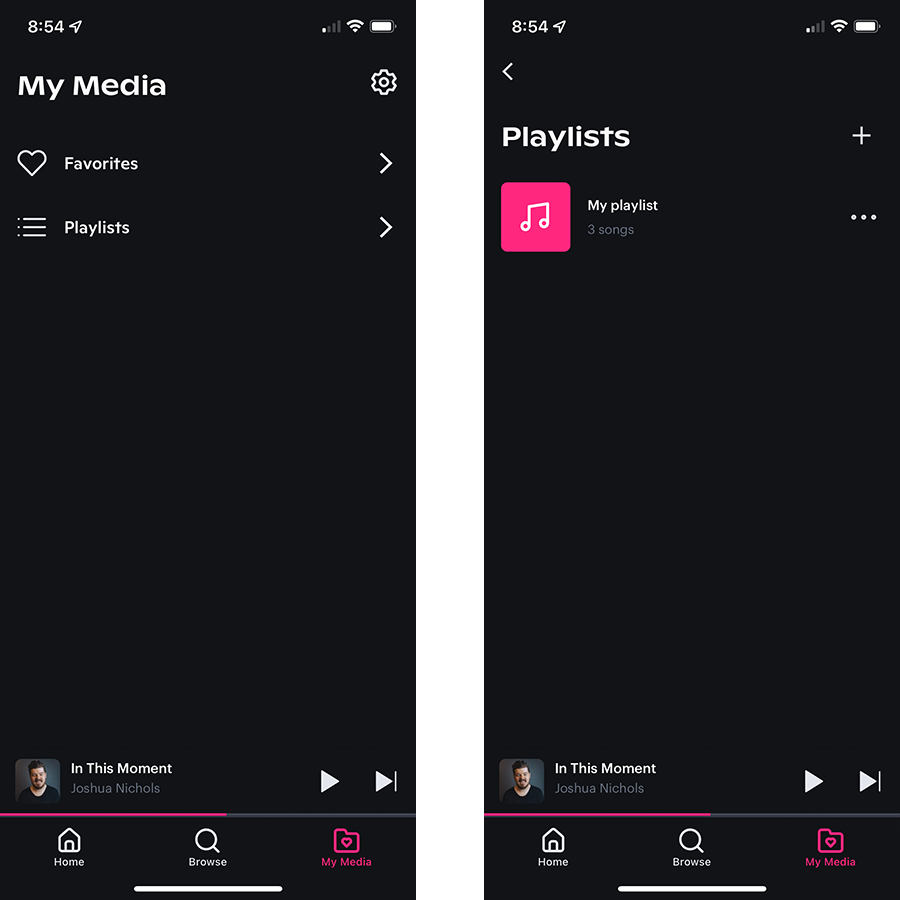Switch to Home tab on Playlists screen

tap(553, 846)
